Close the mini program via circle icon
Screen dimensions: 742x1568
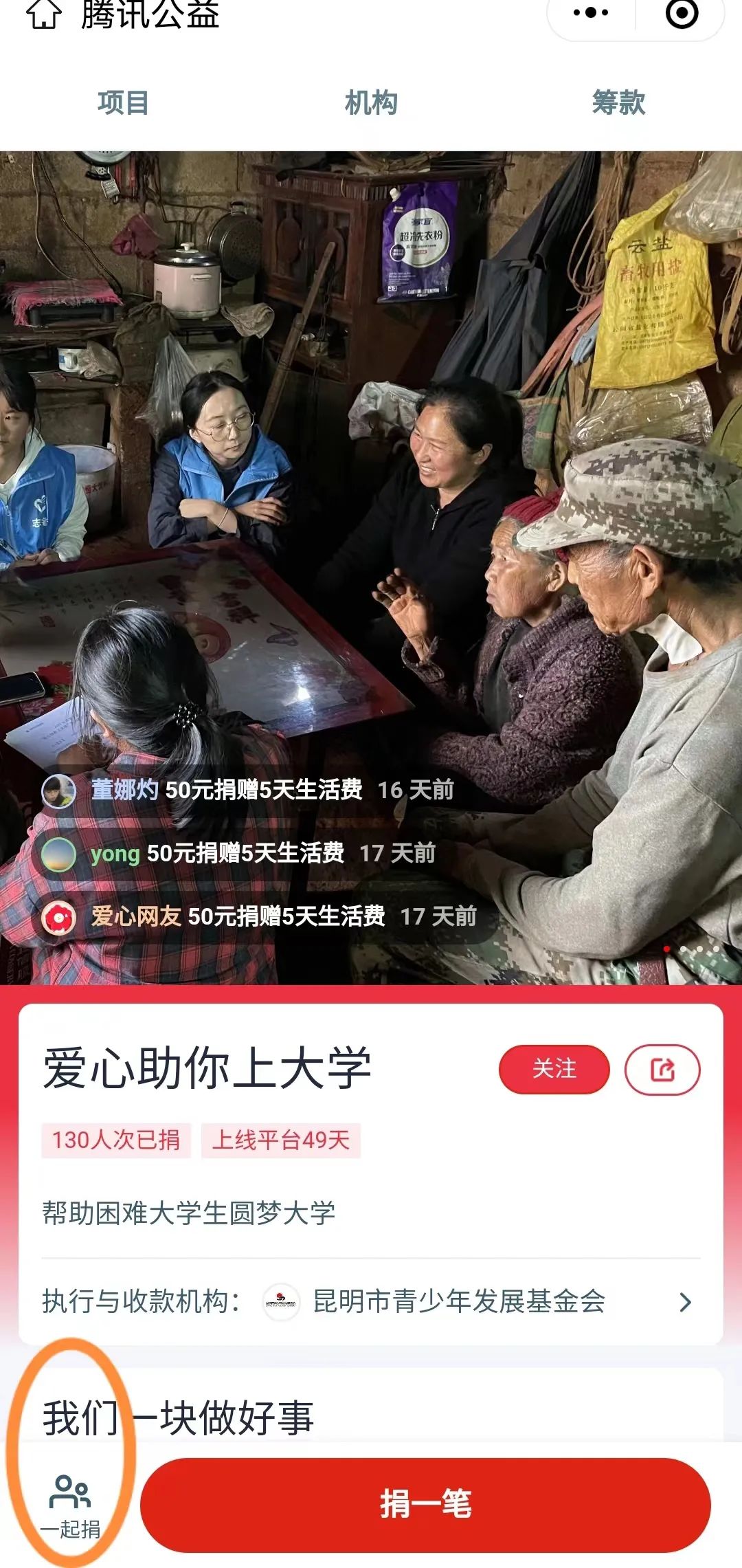tap(682, 14)
